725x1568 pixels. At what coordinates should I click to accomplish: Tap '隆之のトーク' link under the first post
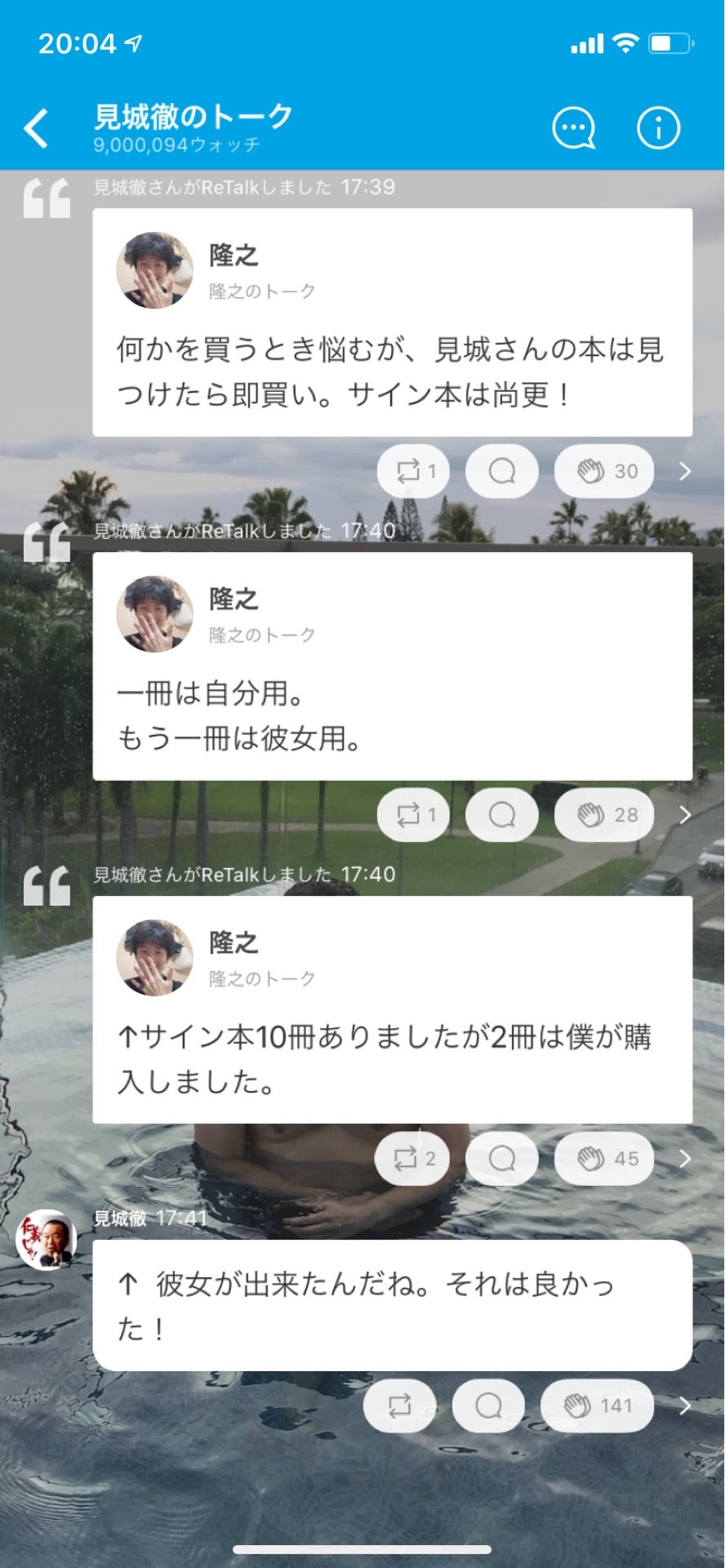[x=261, y=290]
